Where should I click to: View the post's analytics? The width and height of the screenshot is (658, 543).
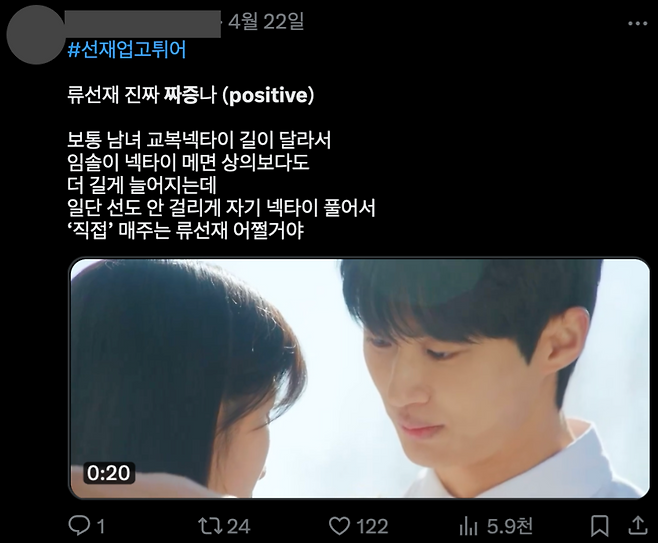468,525
